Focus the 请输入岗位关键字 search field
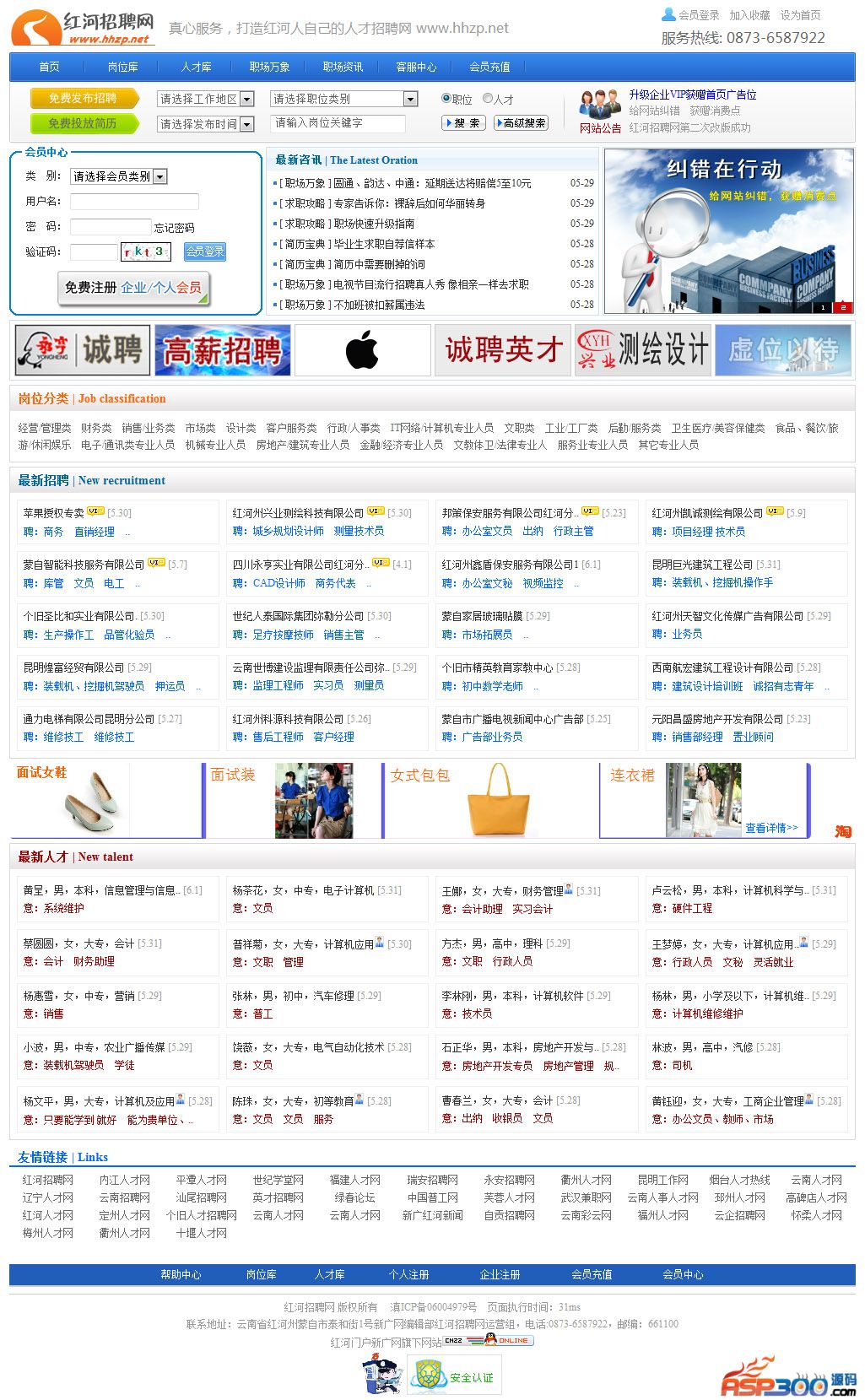The height and width of the screenshot is (1400, 865). 338,123
